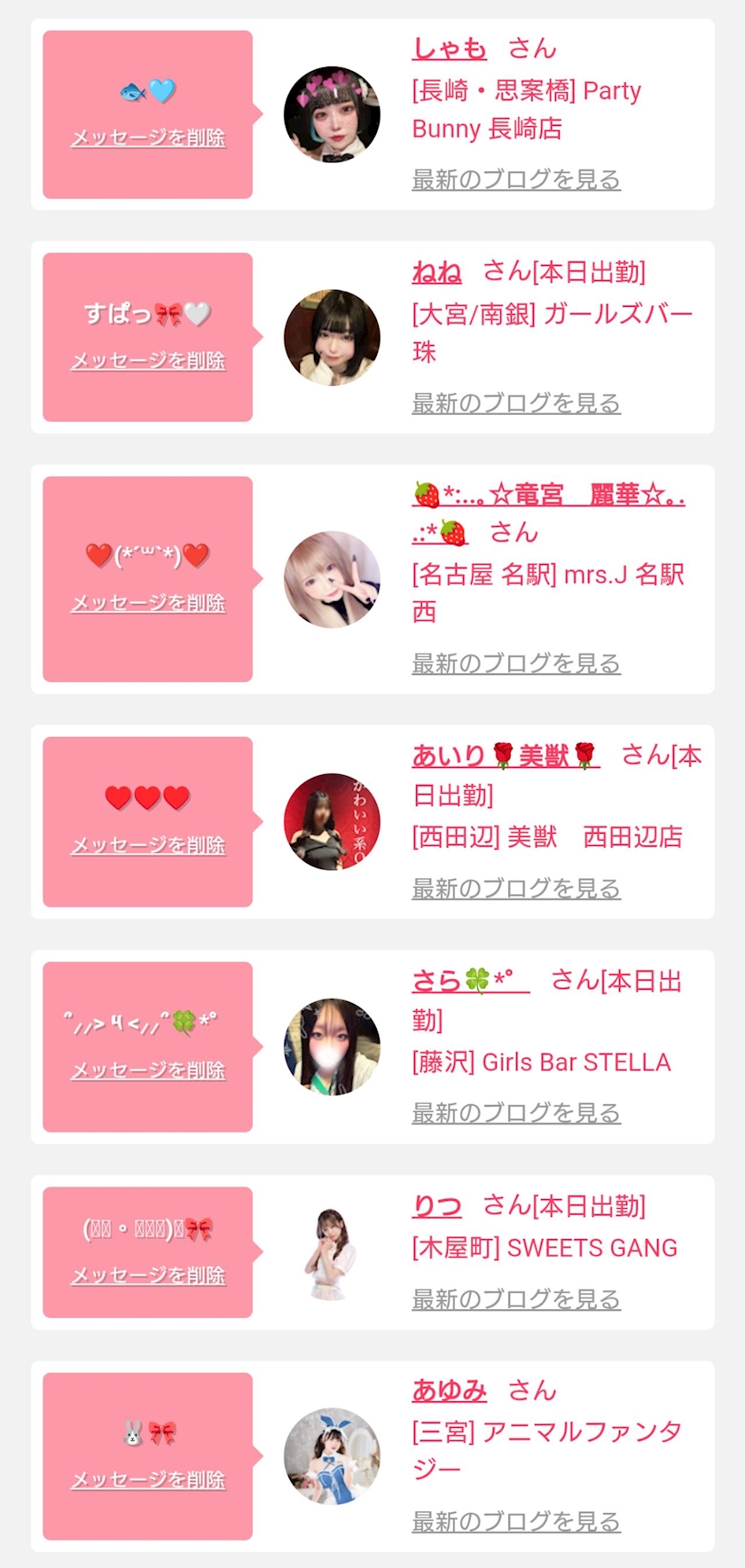Delete the message sent to りつ
Screen dimensions: 745x1568
(148, 1275)
